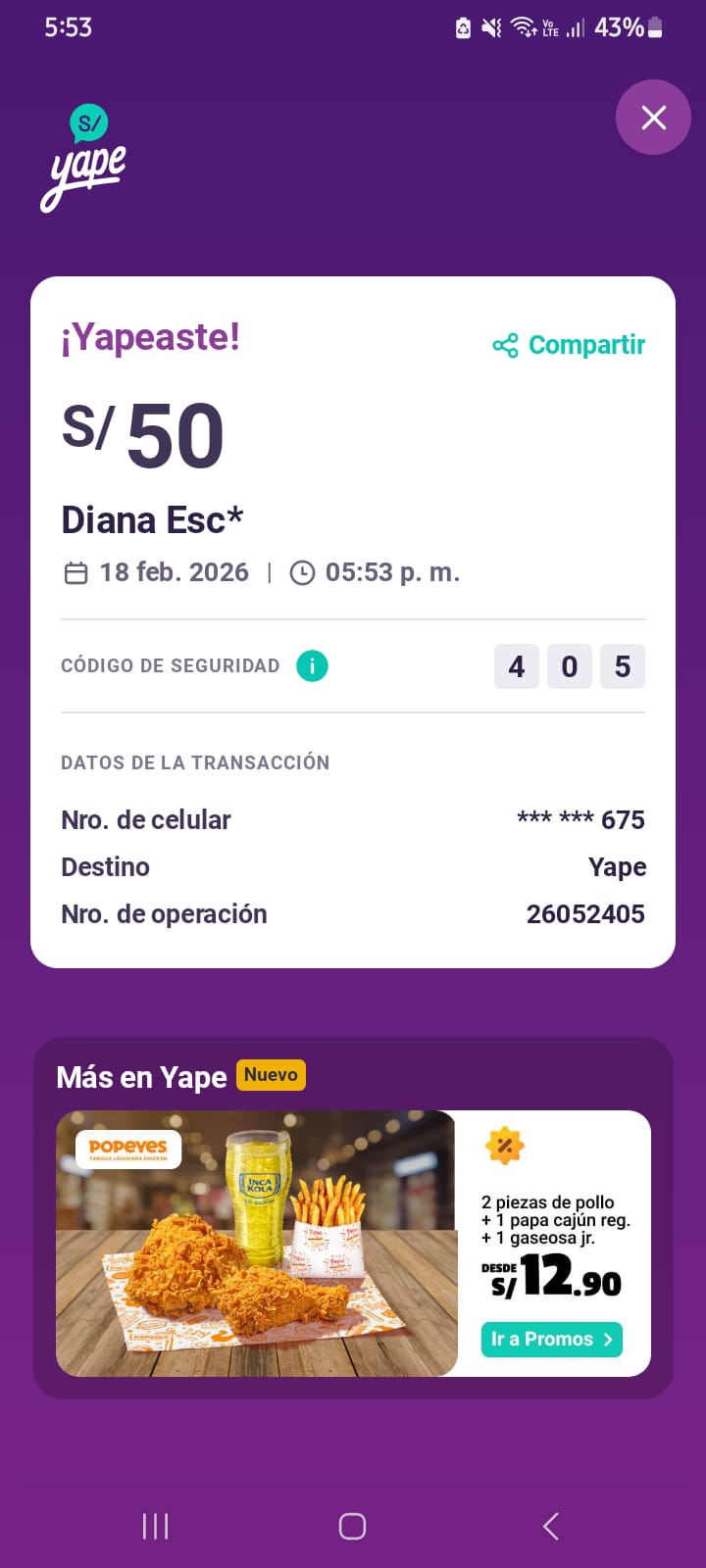Close the Yape payment receipt
Viewport: 706px width, 1568px height.
[x=653, y=118]
